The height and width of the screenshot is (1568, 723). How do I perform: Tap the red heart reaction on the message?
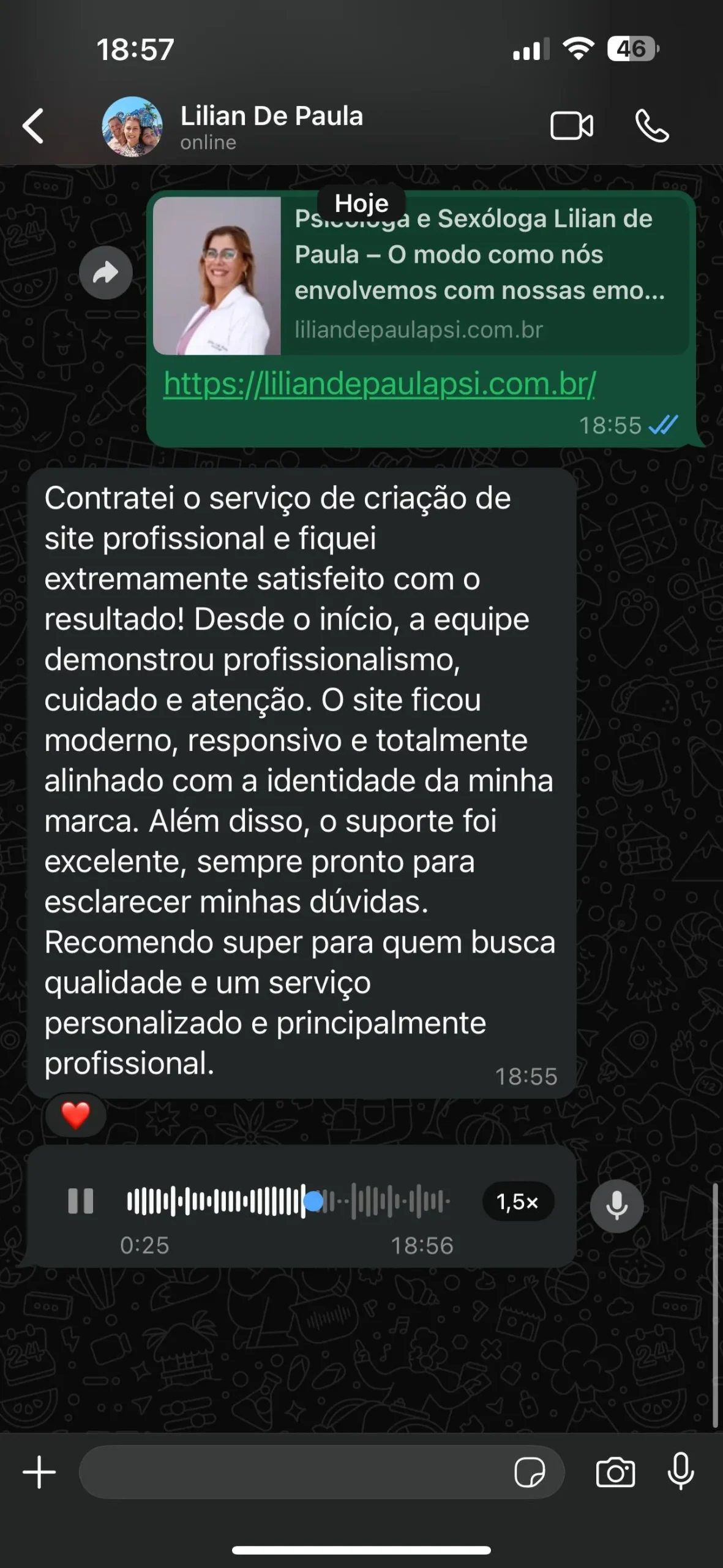(x=75, y=1116)
